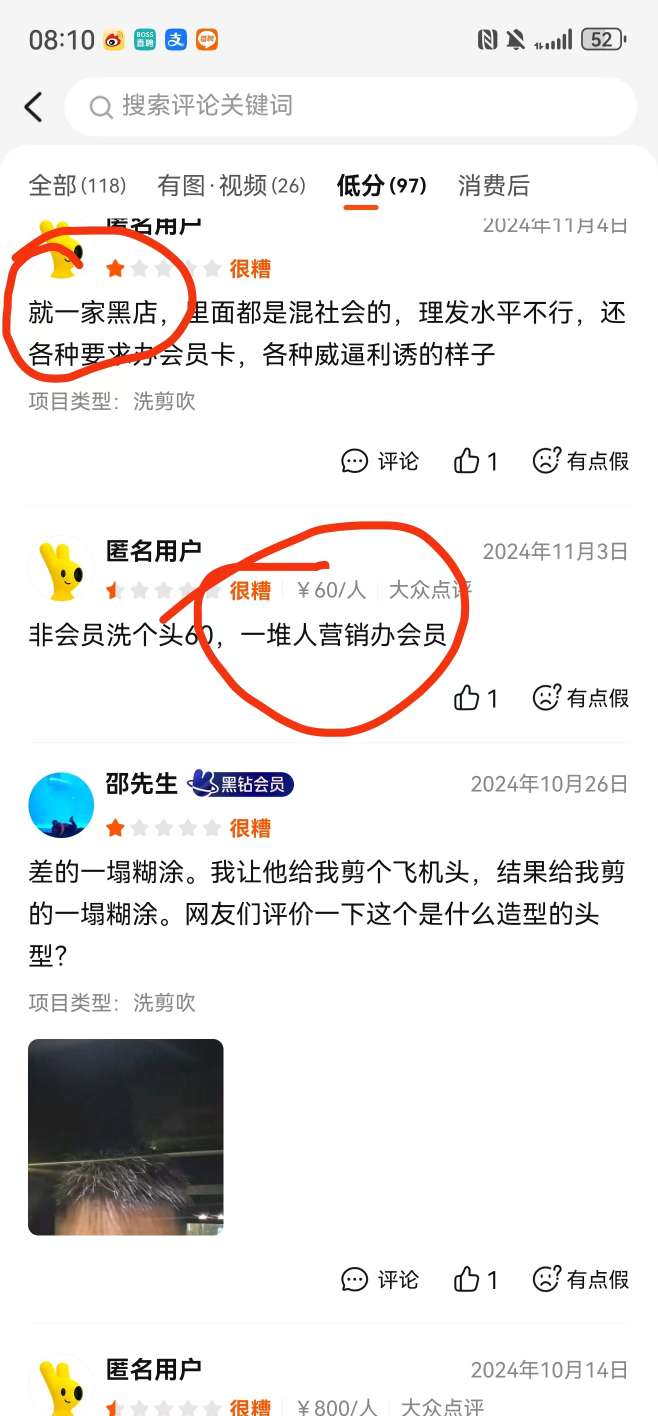
Task: Go back using the top-left arrow
Action: click(x=34, y=106)
